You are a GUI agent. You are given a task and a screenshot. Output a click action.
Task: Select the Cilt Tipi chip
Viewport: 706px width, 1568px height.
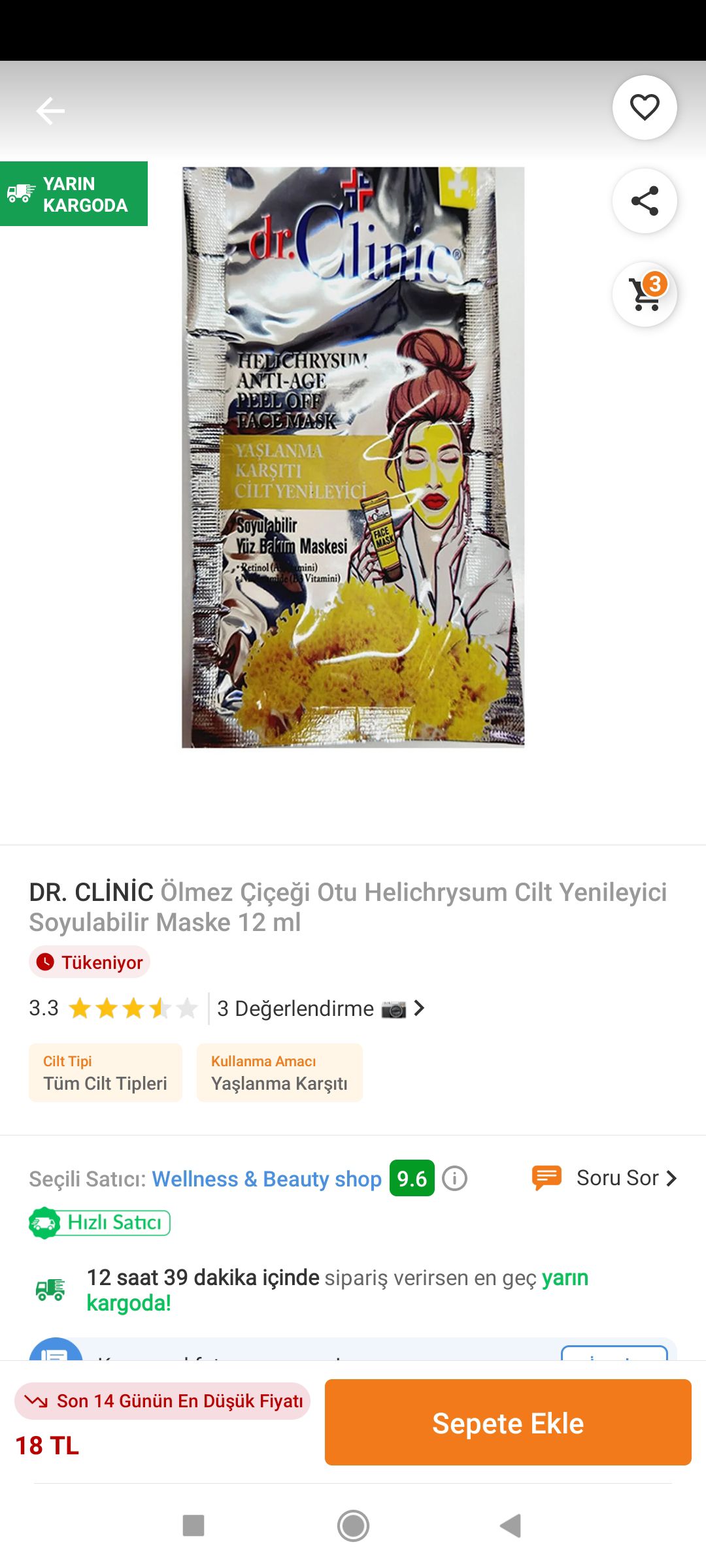tap(105, 1073)
